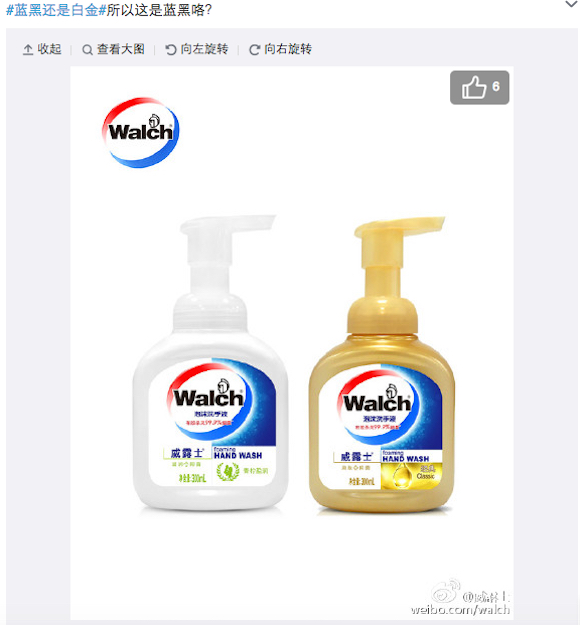Open the #蓝黑还是白金# hashtag link
This screenshot has height=625, width=580.
[x=56, y=10]
